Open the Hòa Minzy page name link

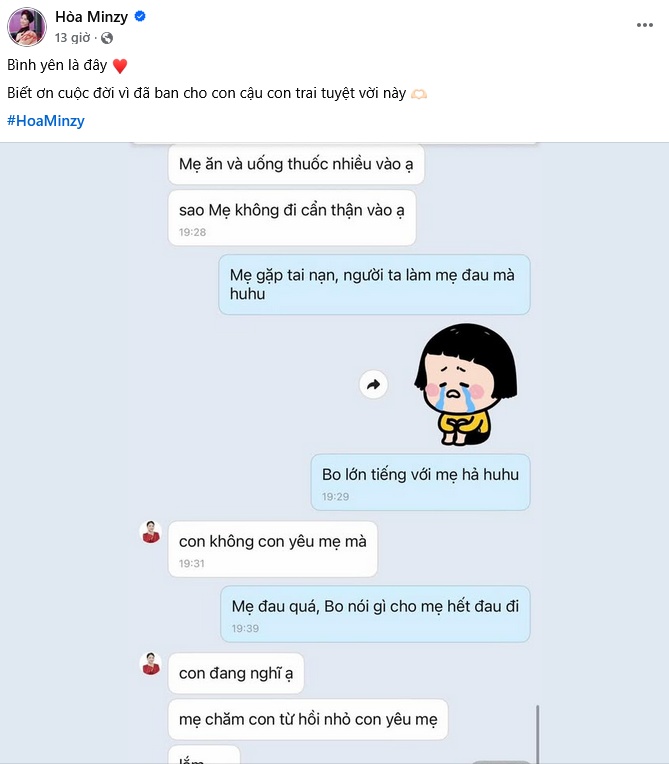click(x=93, y=16)
